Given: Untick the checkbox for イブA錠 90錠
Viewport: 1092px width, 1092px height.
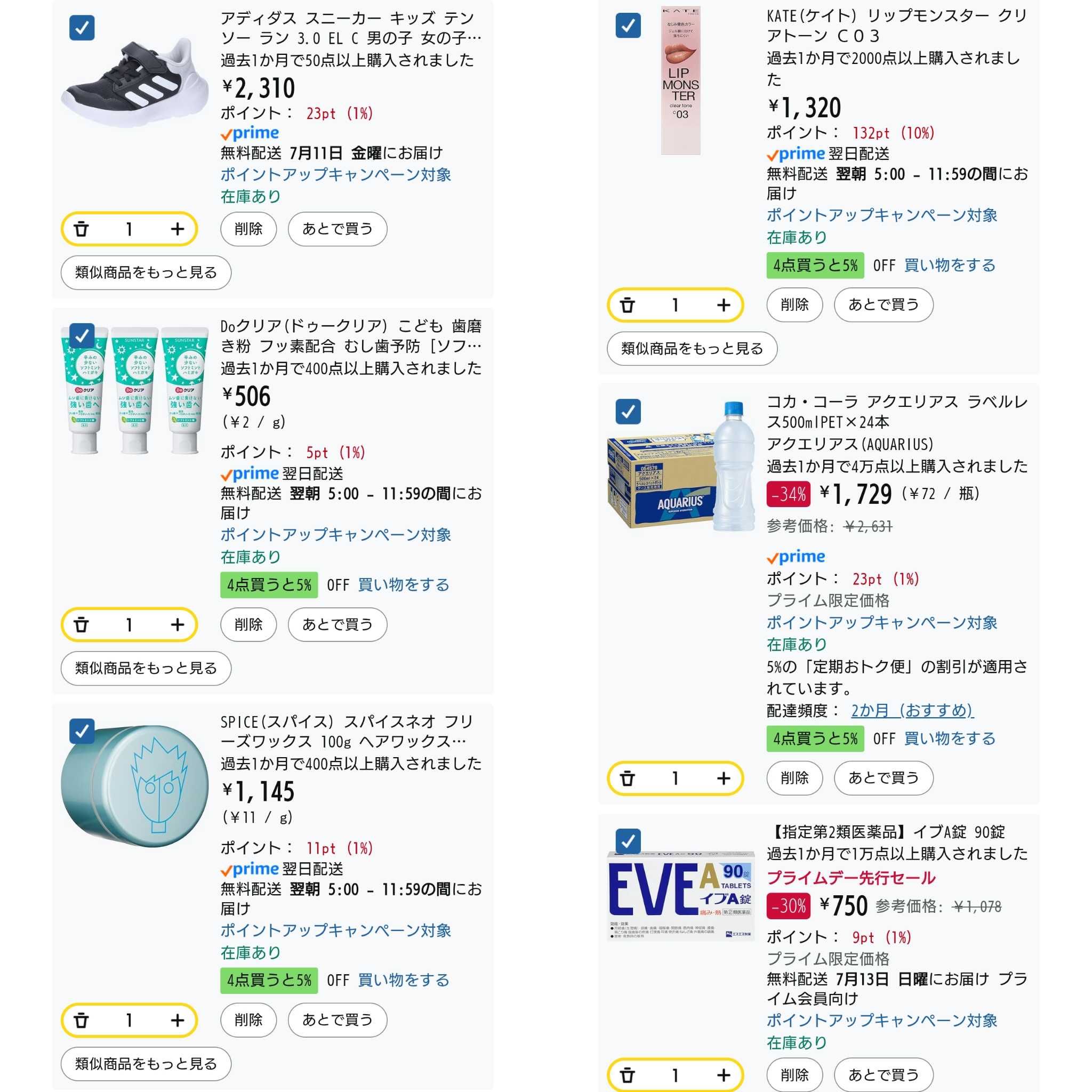Looking at the screenshot, I should click(628, 841).
